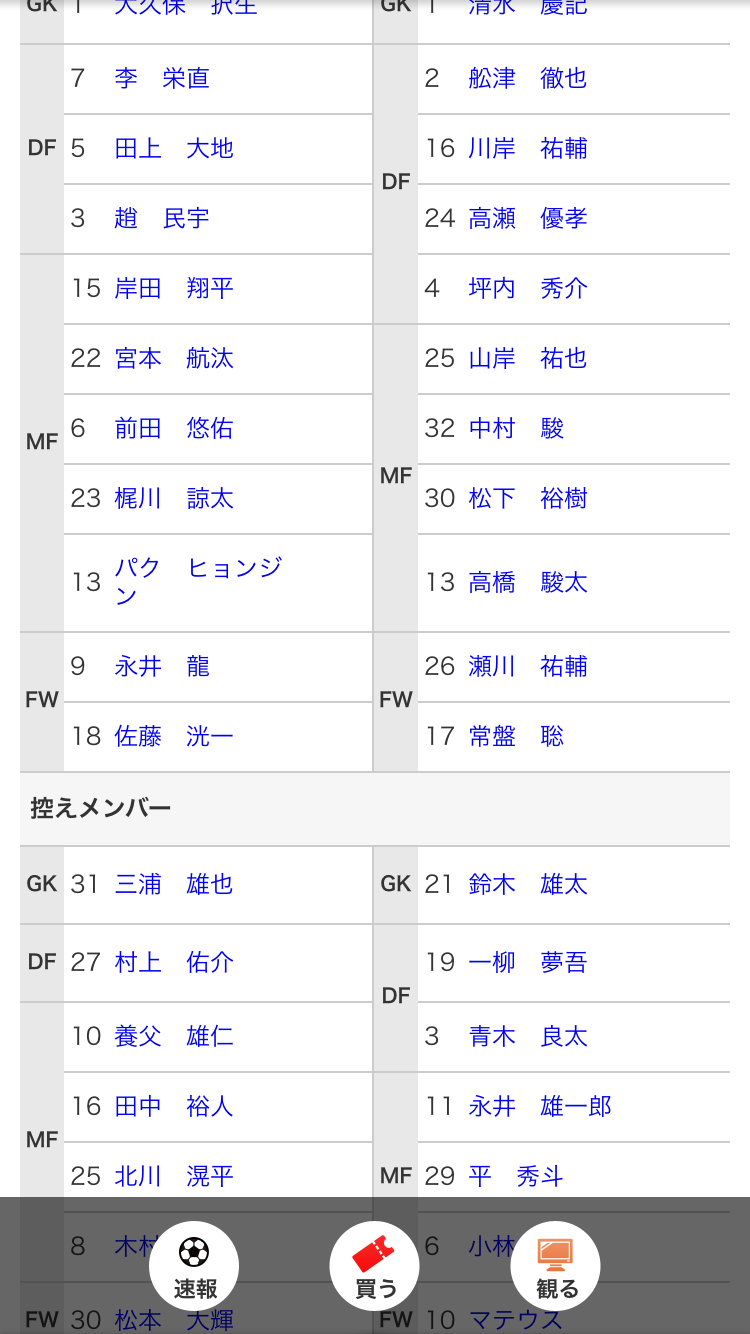Open 舩津 徹也 player profile

528,78
